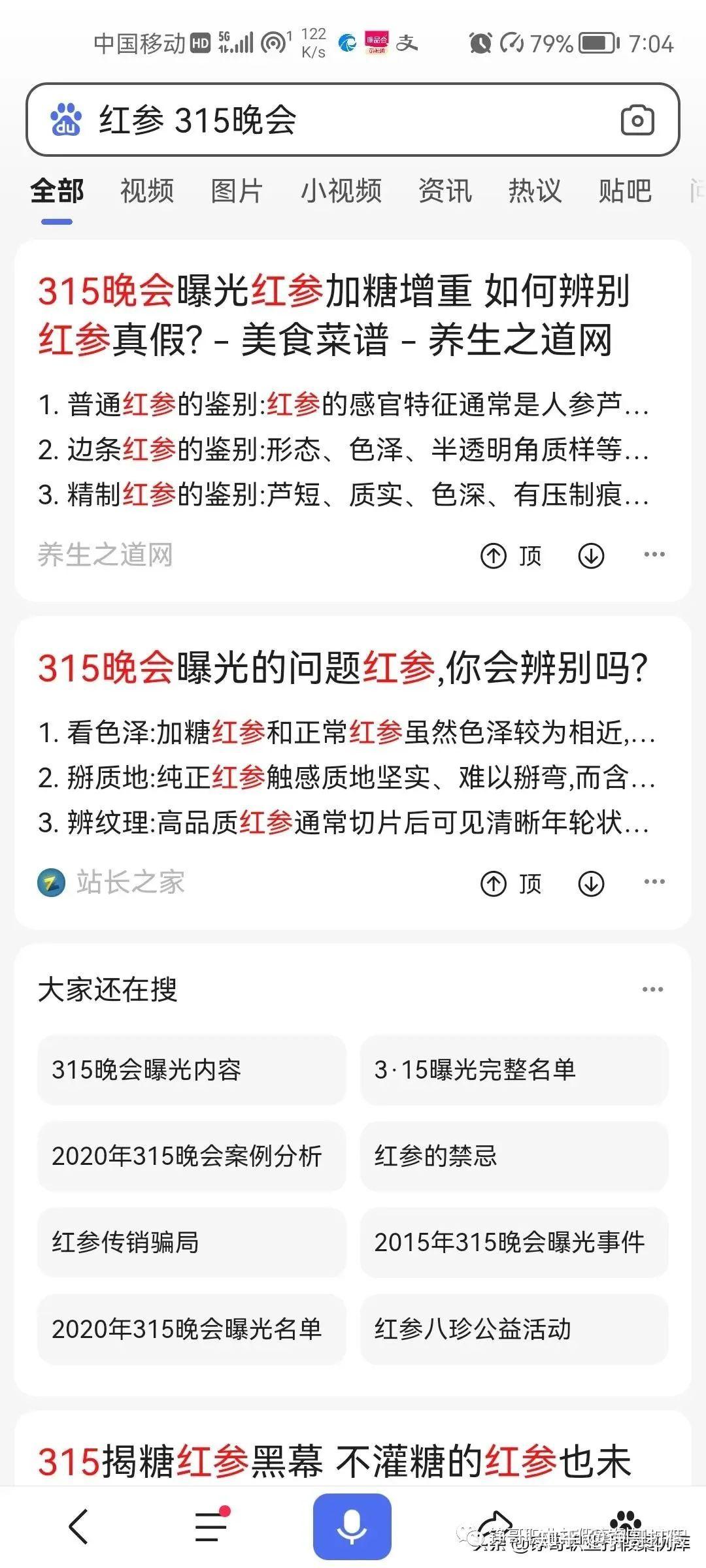The width and height of the screenshot is (706, 1568).
Task: Open the 贴吧 tab
Action: tap(626, 191)
